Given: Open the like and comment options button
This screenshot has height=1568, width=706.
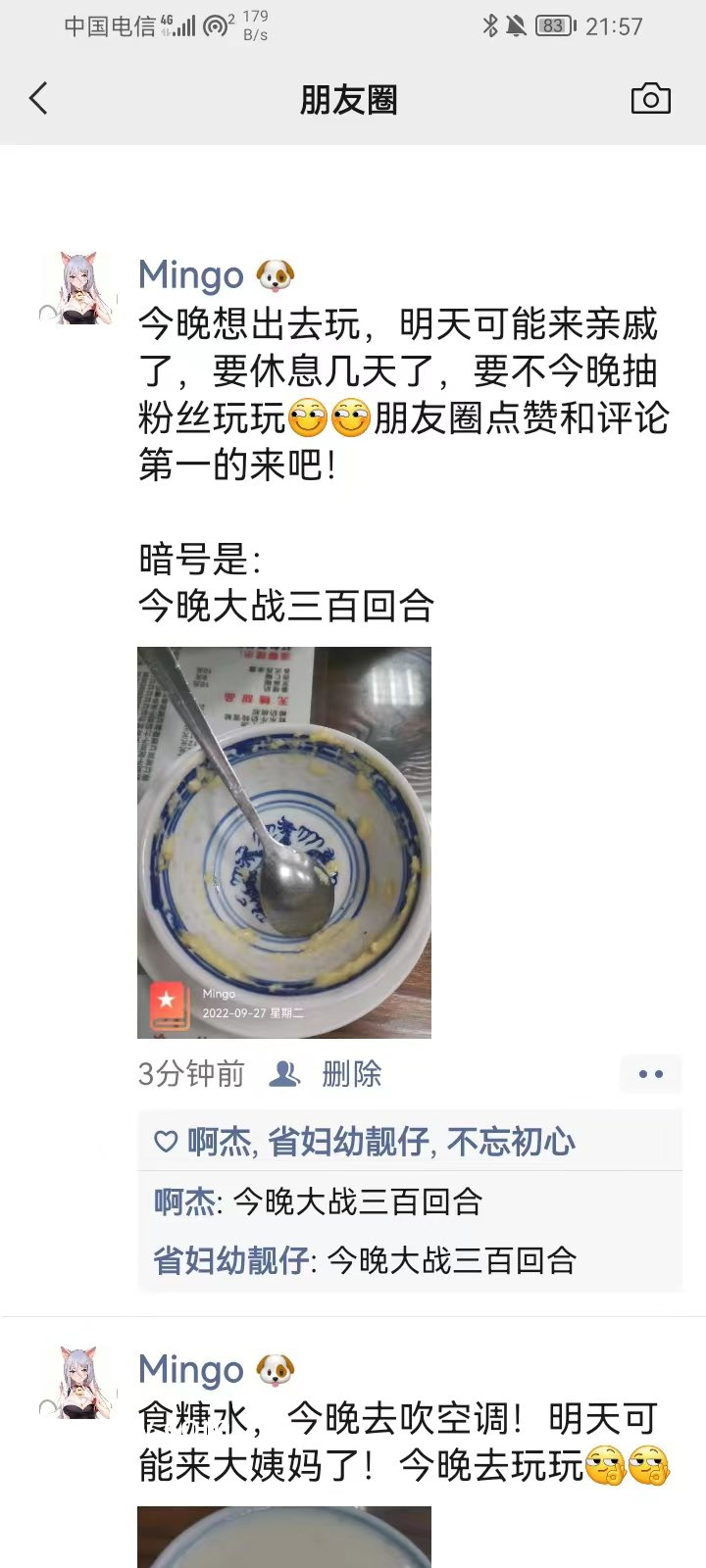Looking at the screenshot, I should coord(650,1074).
